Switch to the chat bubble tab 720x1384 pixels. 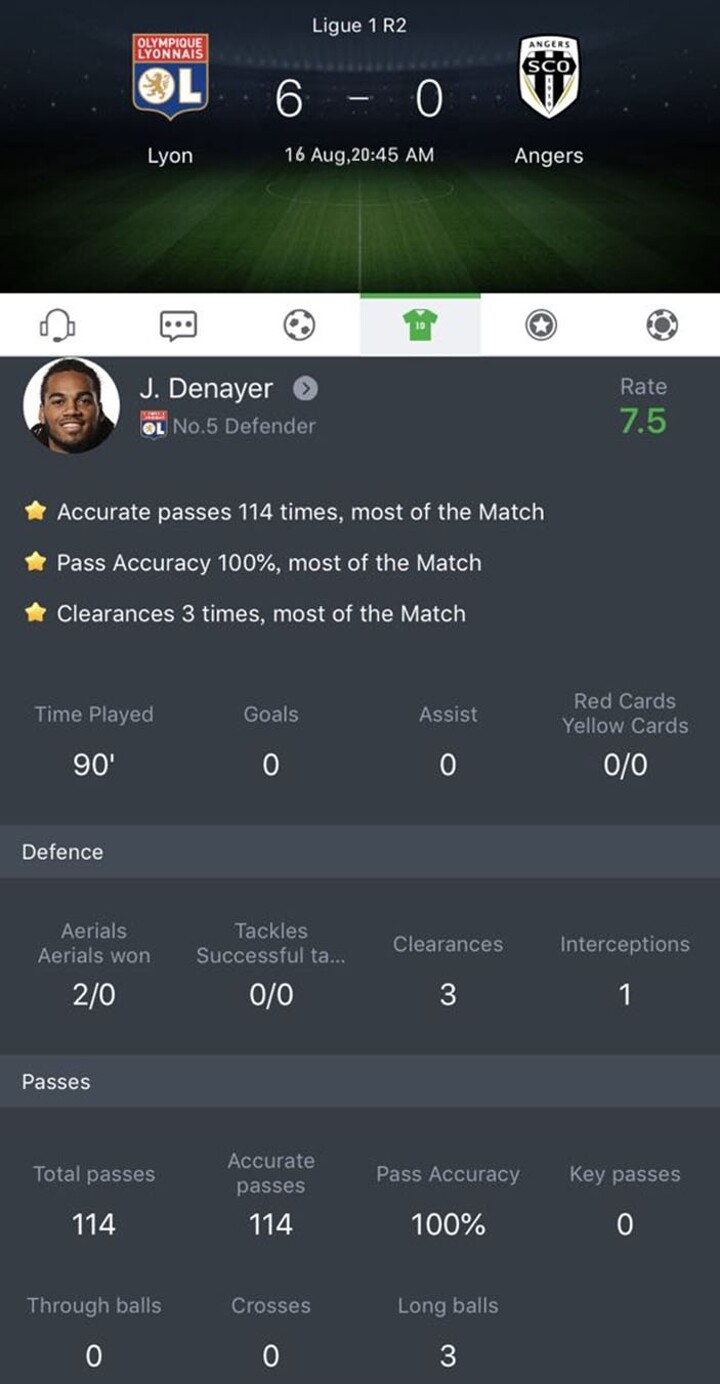(178, 325)
